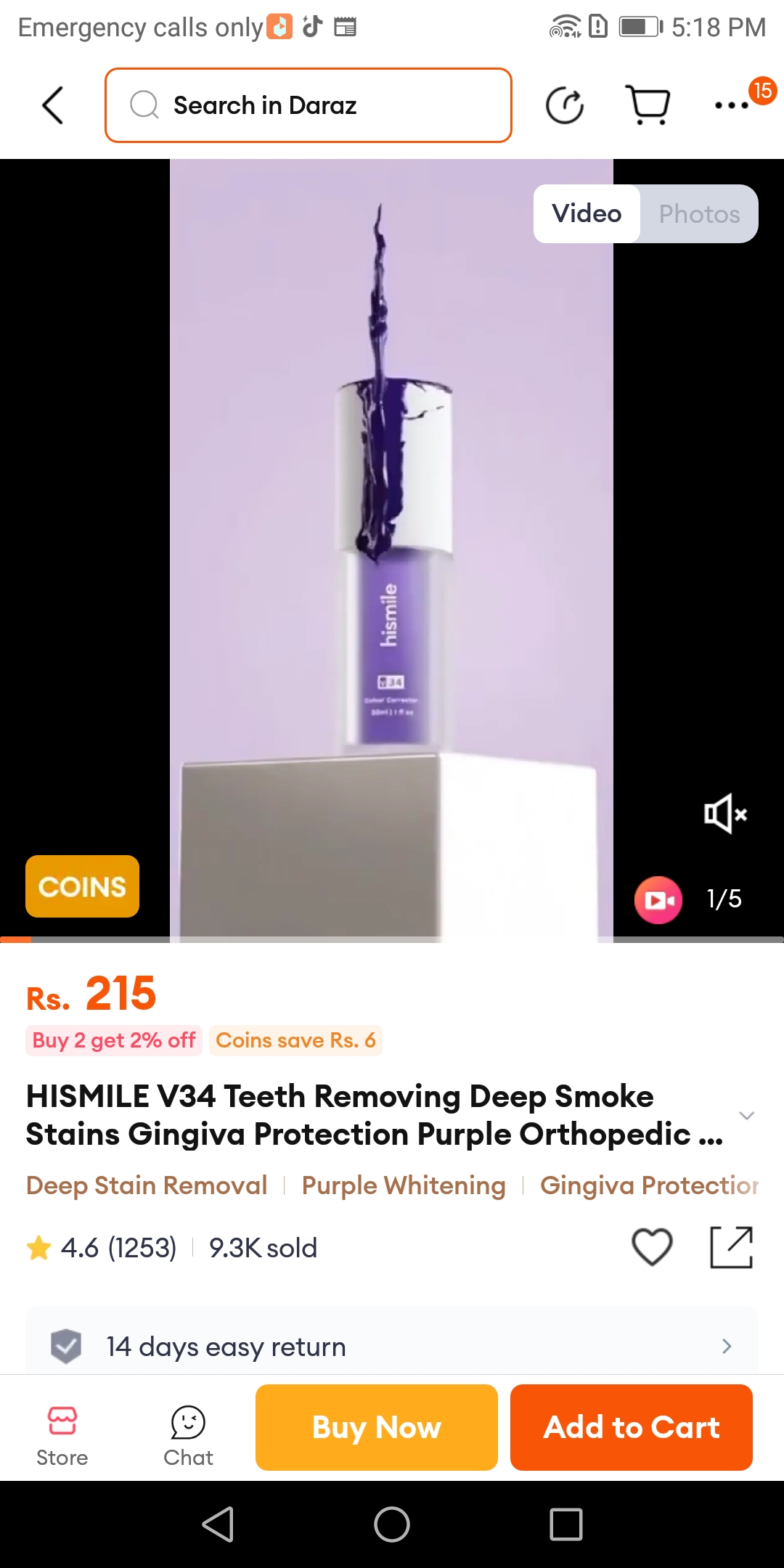Tap the system home button
The image size is (784, 1568).
pyautogui.click(x=392, y=1524)
